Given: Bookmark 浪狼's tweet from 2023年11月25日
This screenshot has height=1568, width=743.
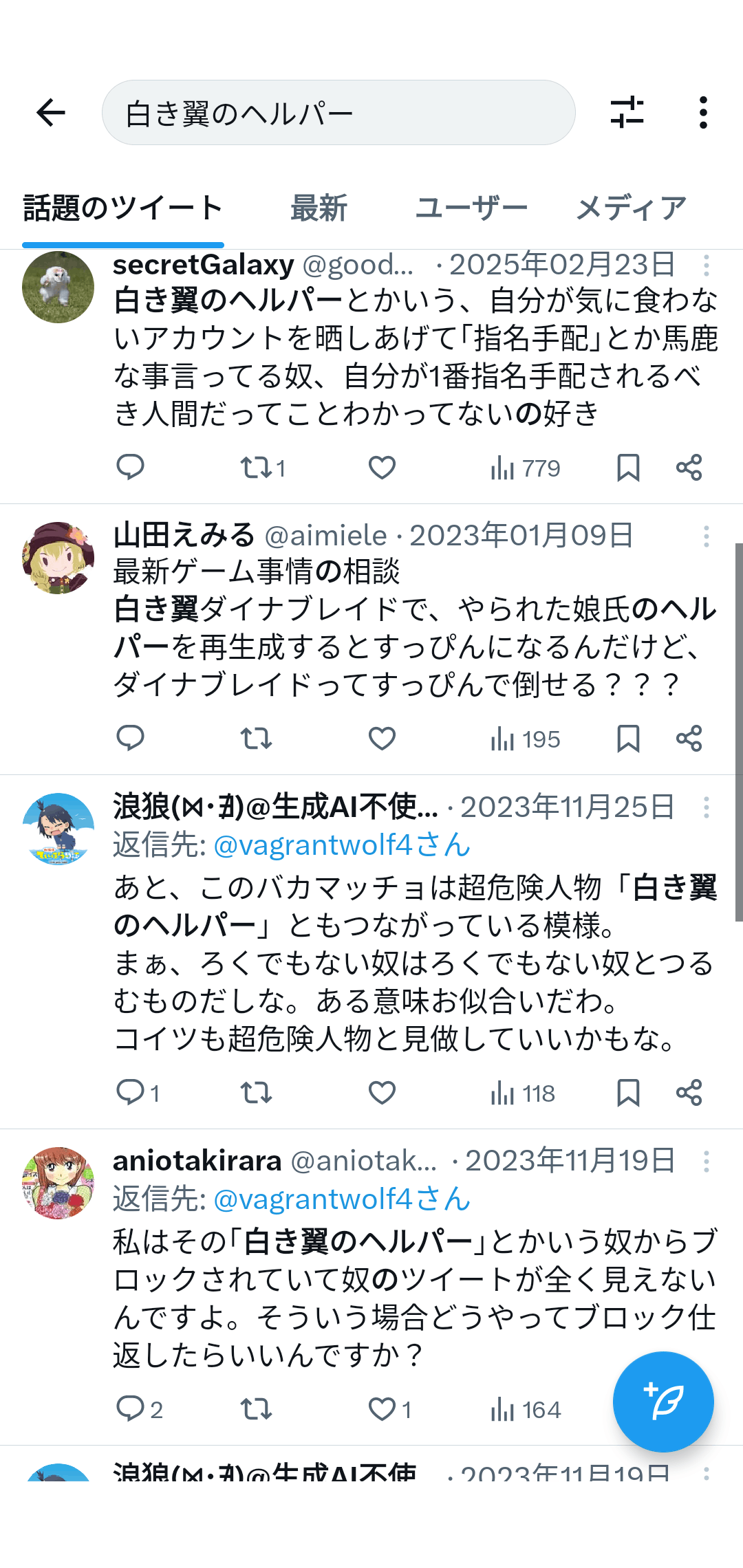Looking at the screenshot, I should [x=628, y=1092].
